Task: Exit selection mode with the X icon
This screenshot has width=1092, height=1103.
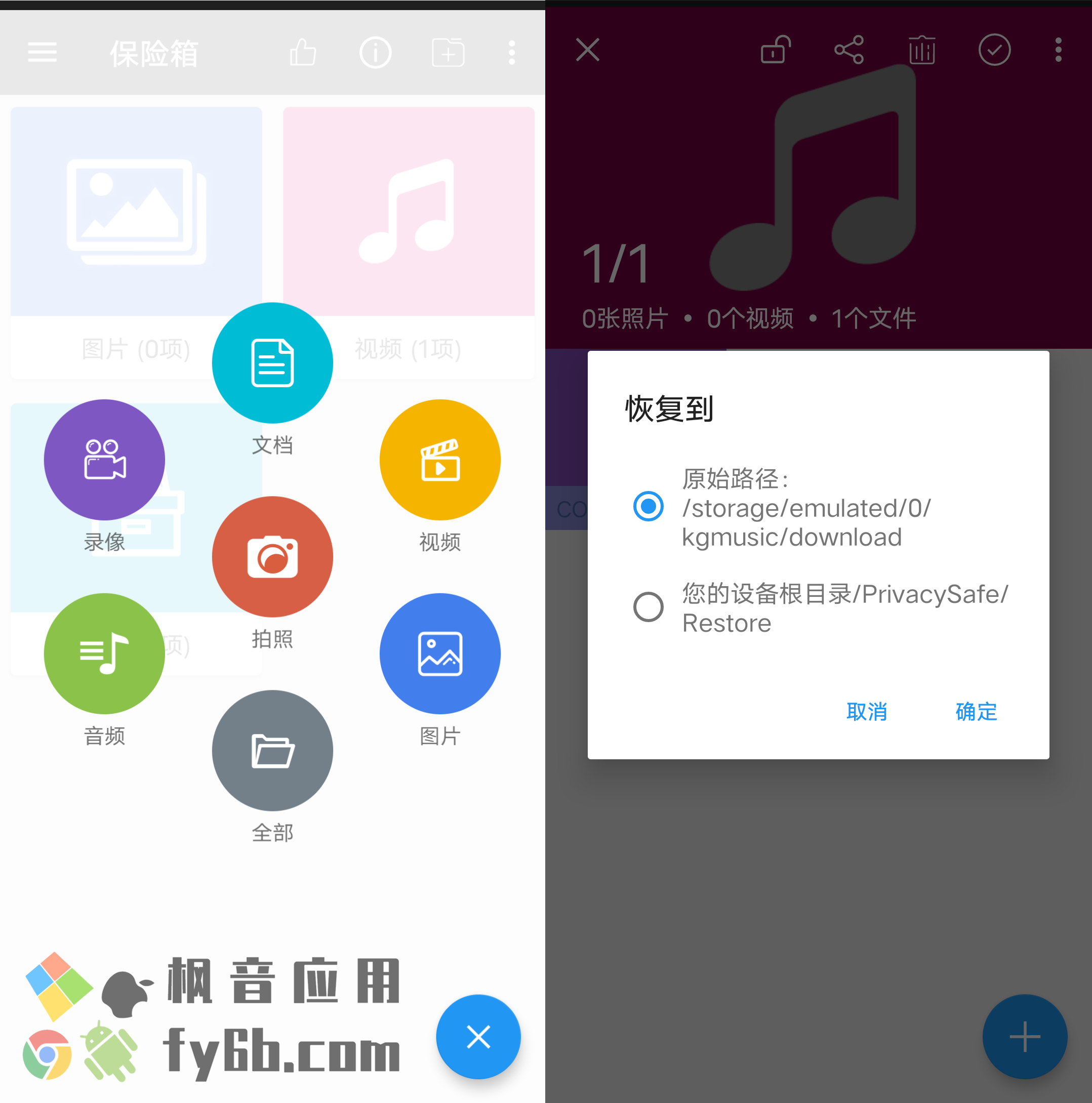Action: point(588,50)
